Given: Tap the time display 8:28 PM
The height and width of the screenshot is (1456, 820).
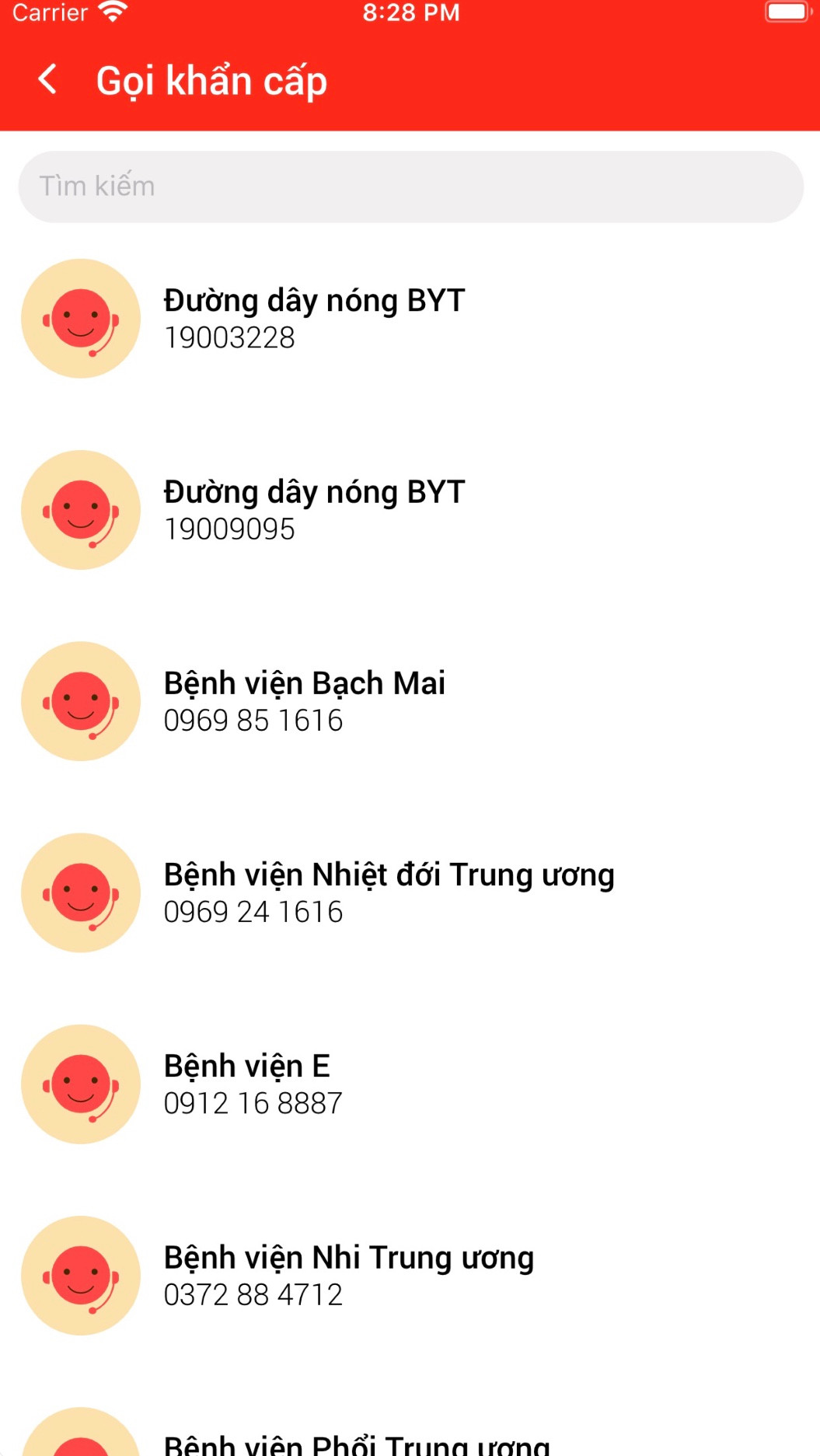Looking at the screenshot, I should (411, 11).
